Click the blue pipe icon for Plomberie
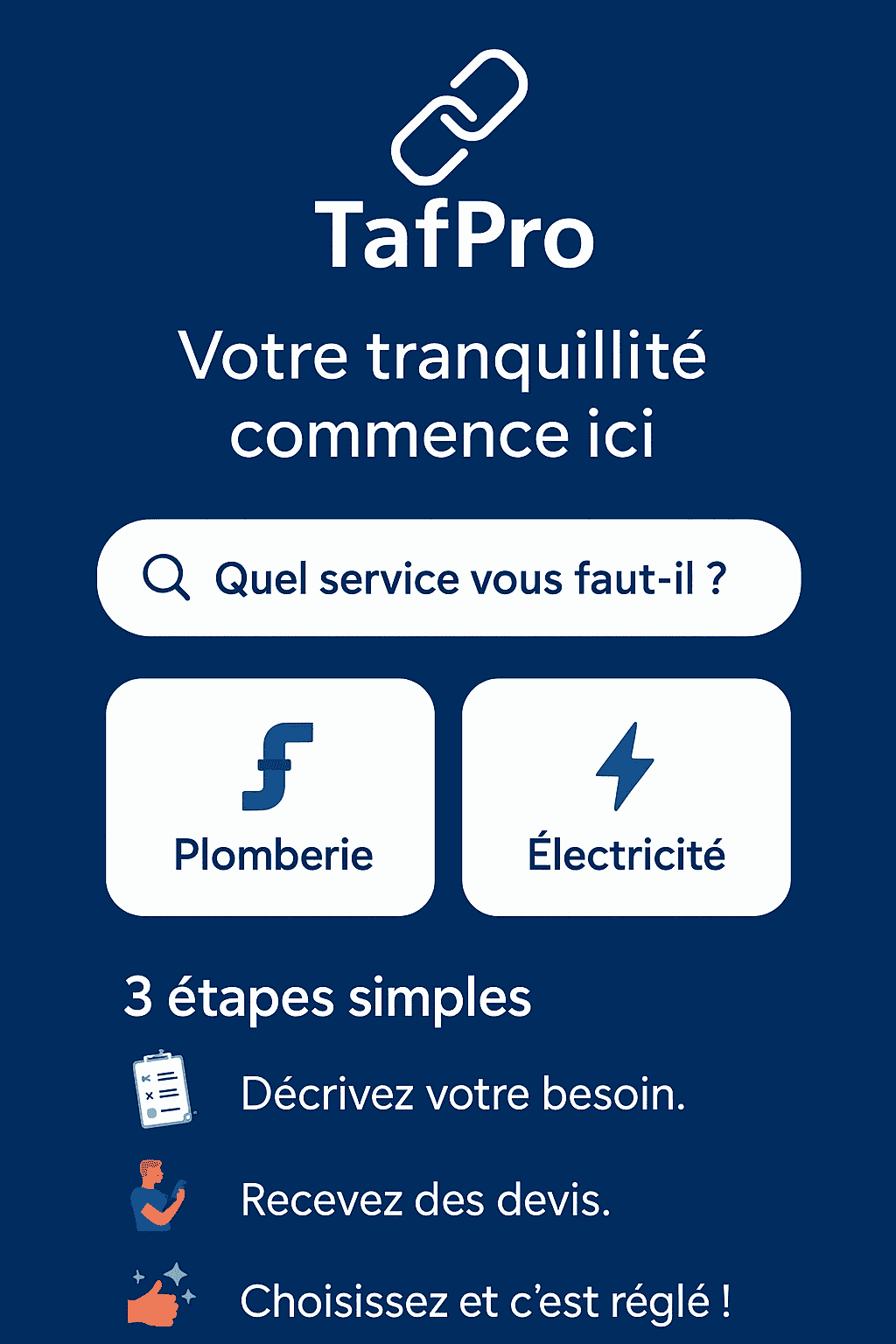 coord(280,766)
